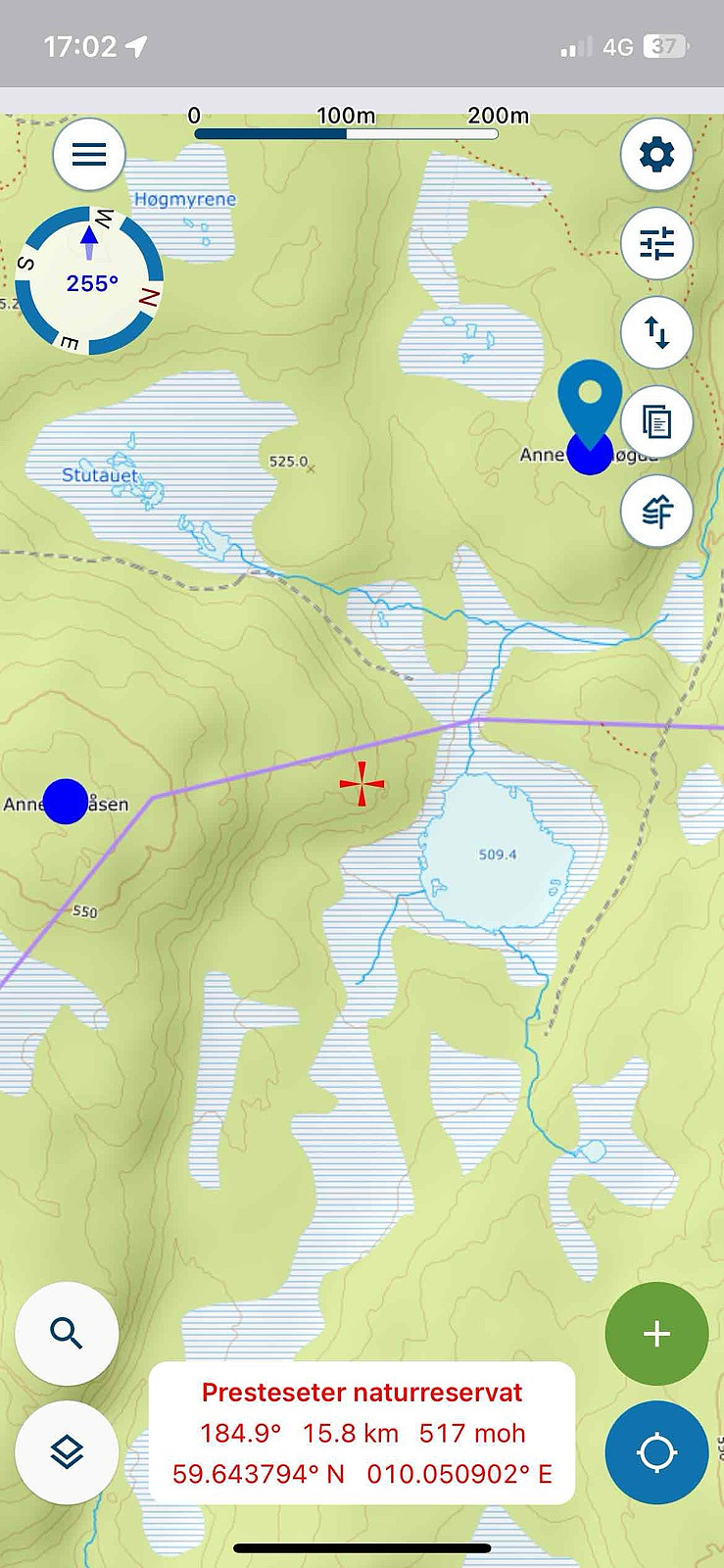
Task: Tap the compass showing 255°
Action: [x=91, y=280]
